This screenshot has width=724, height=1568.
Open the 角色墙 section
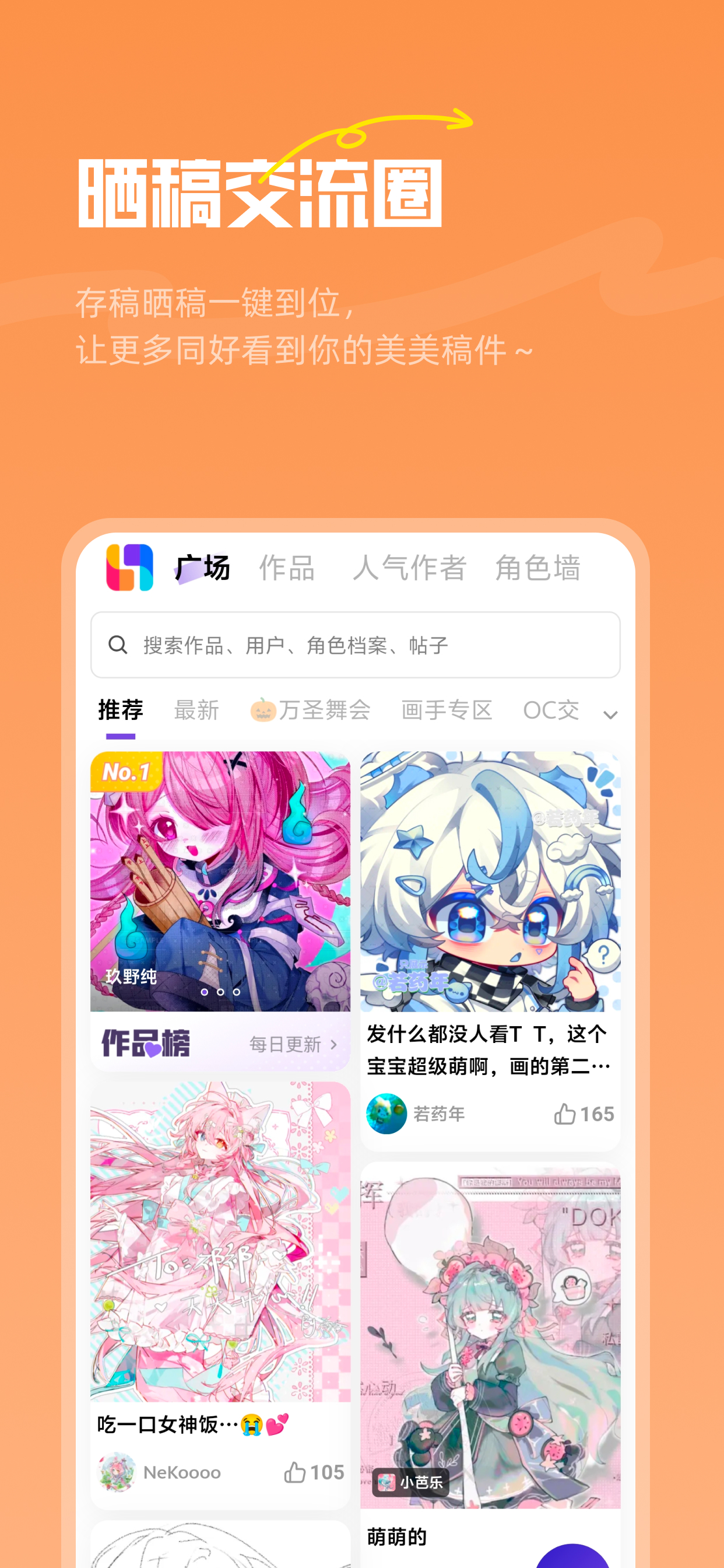(539, 569)
